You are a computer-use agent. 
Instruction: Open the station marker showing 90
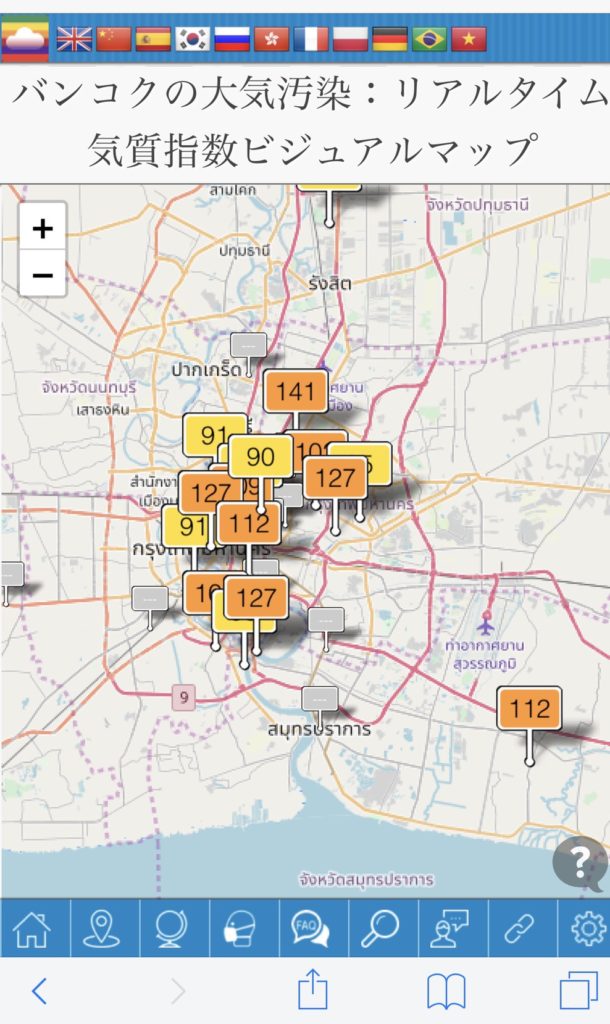pyautogui.click(x=260, y=457)
